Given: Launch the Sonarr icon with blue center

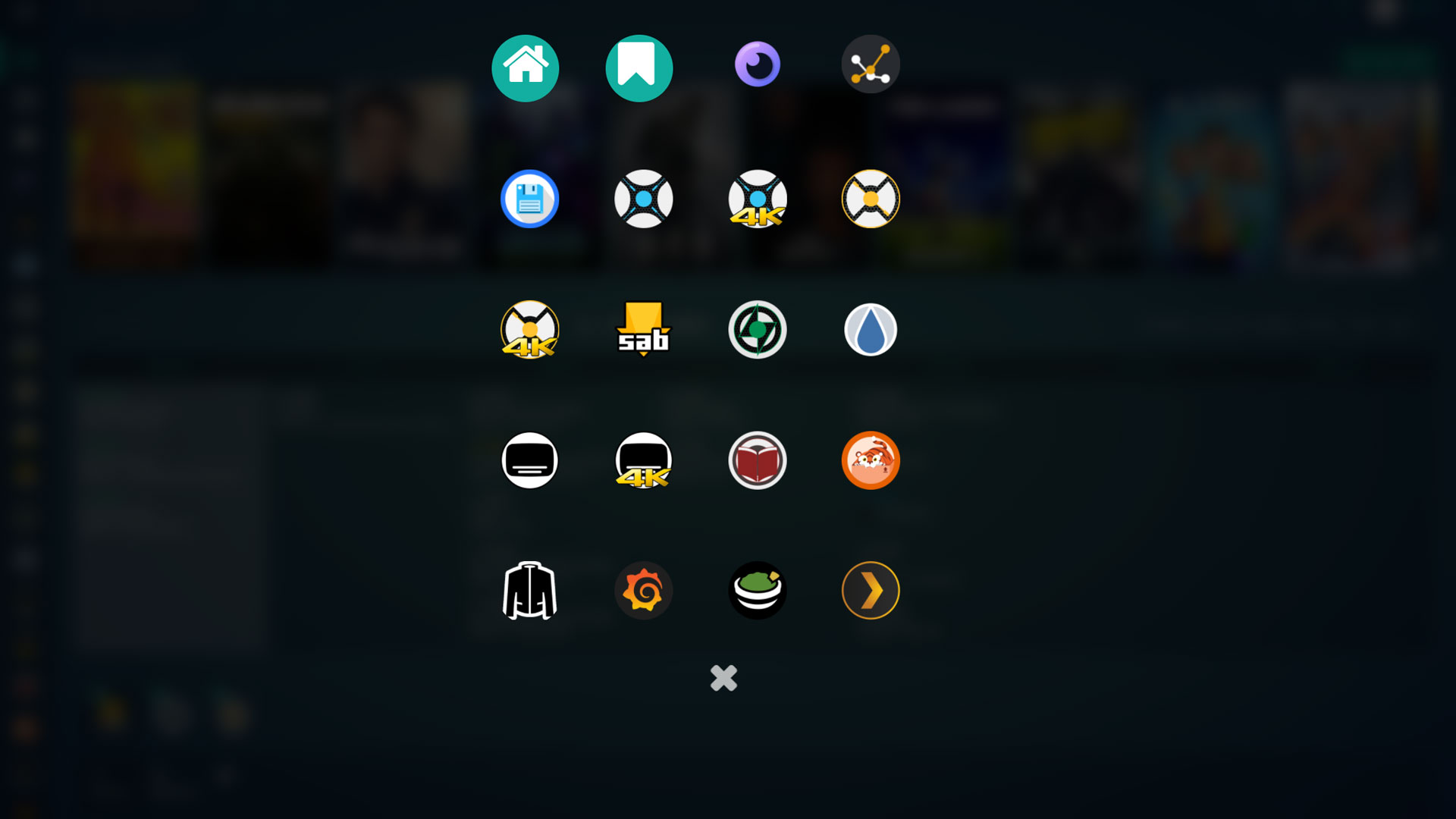Looking at the screenshot, I should [x=643, y=199].
